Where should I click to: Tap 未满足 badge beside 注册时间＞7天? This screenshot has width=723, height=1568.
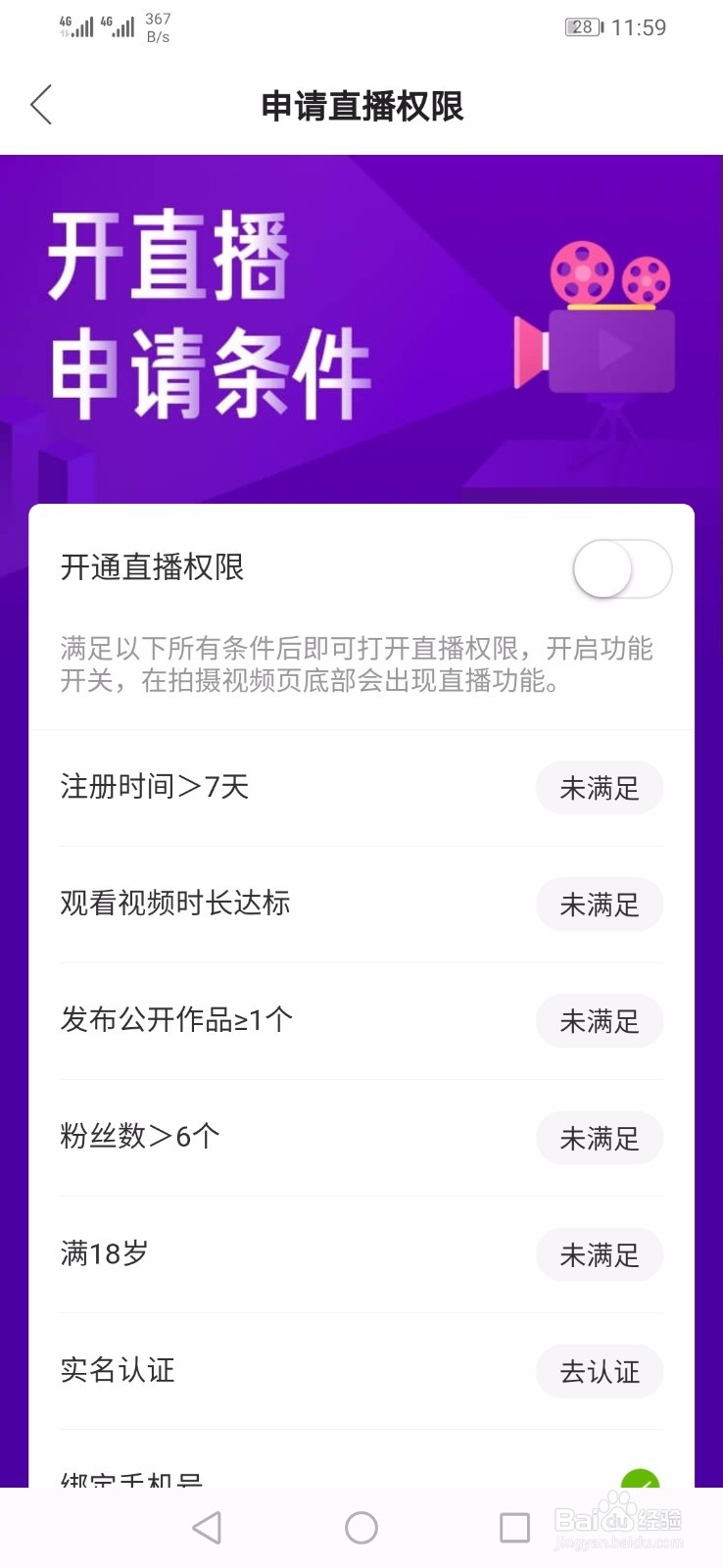(599, 788)
